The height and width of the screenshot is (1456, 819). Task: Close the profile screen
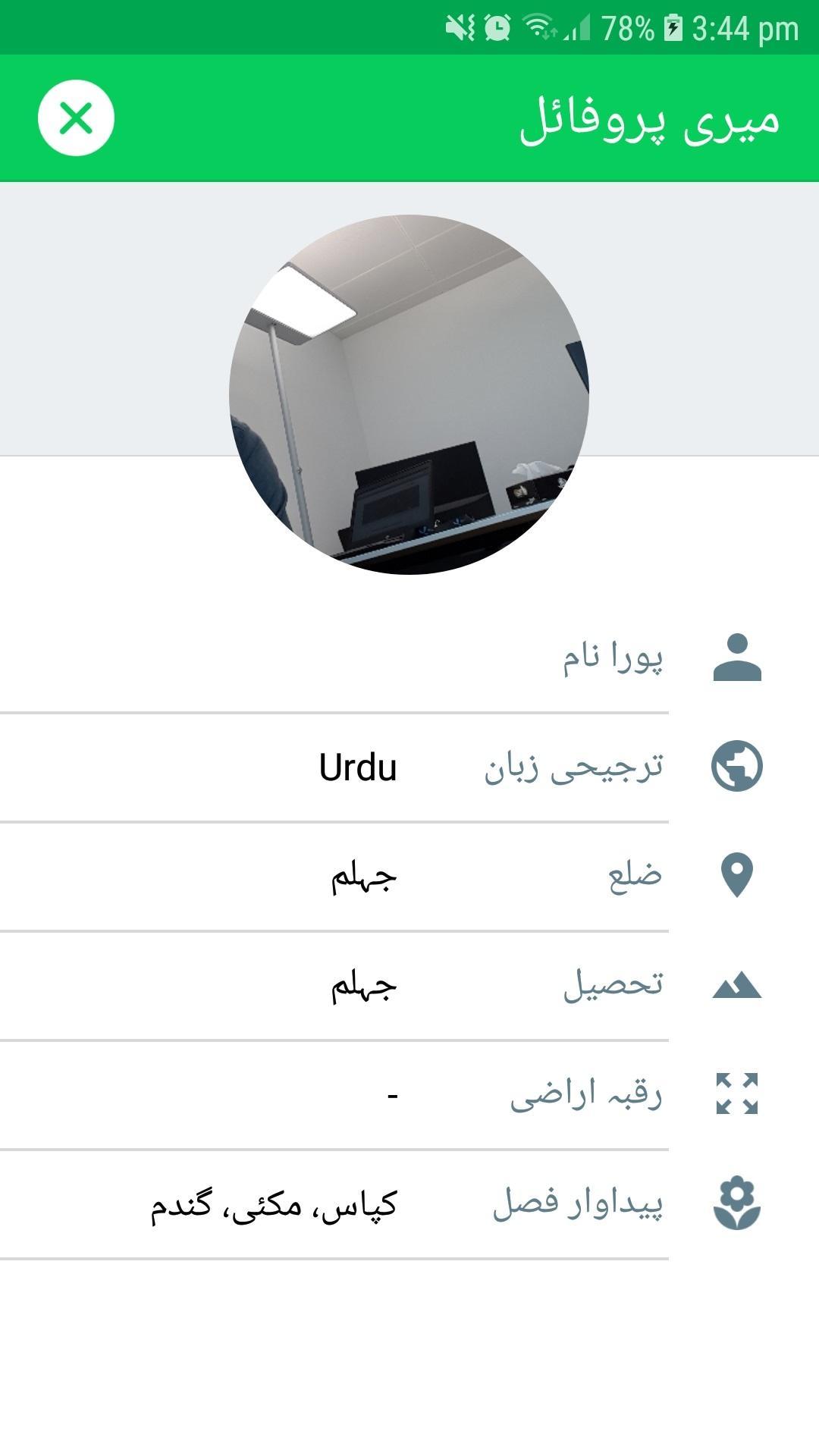pos(76,118)
